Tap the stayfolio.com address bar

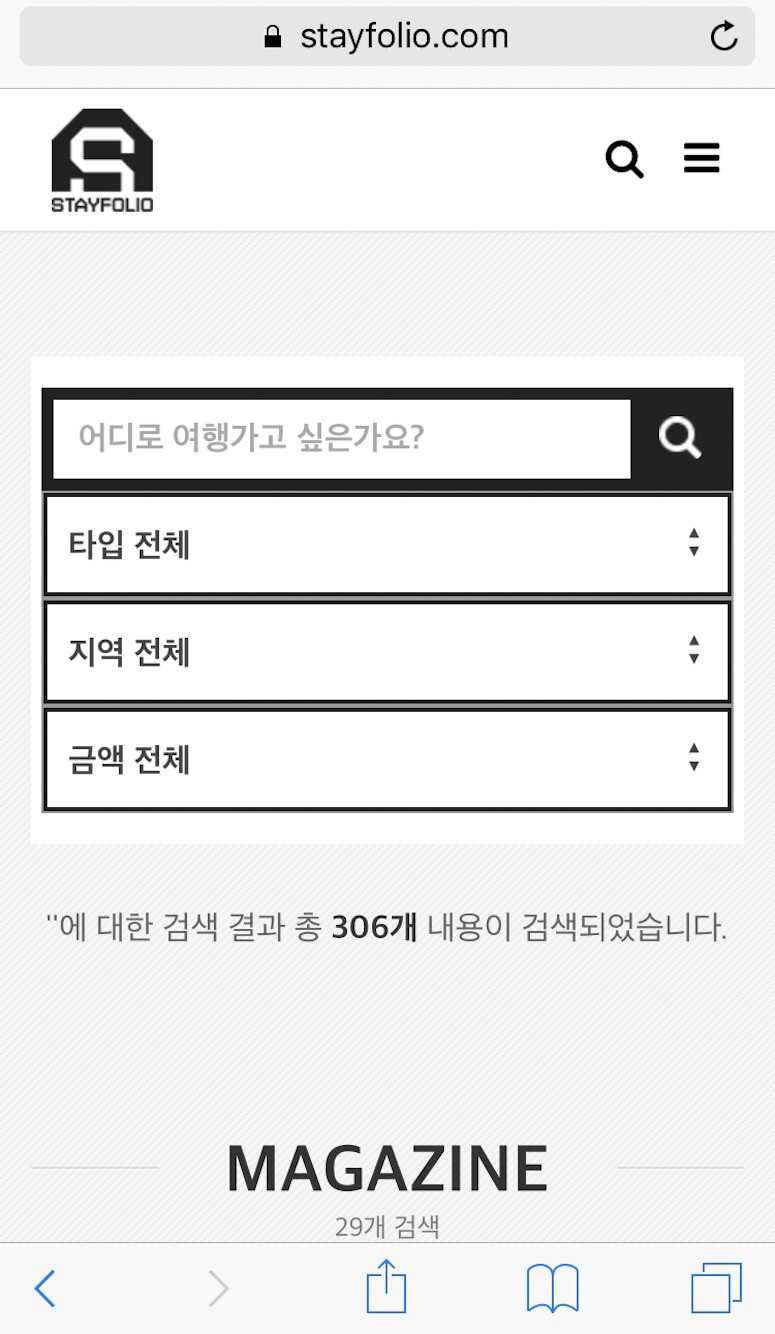(x=387, y=37)
